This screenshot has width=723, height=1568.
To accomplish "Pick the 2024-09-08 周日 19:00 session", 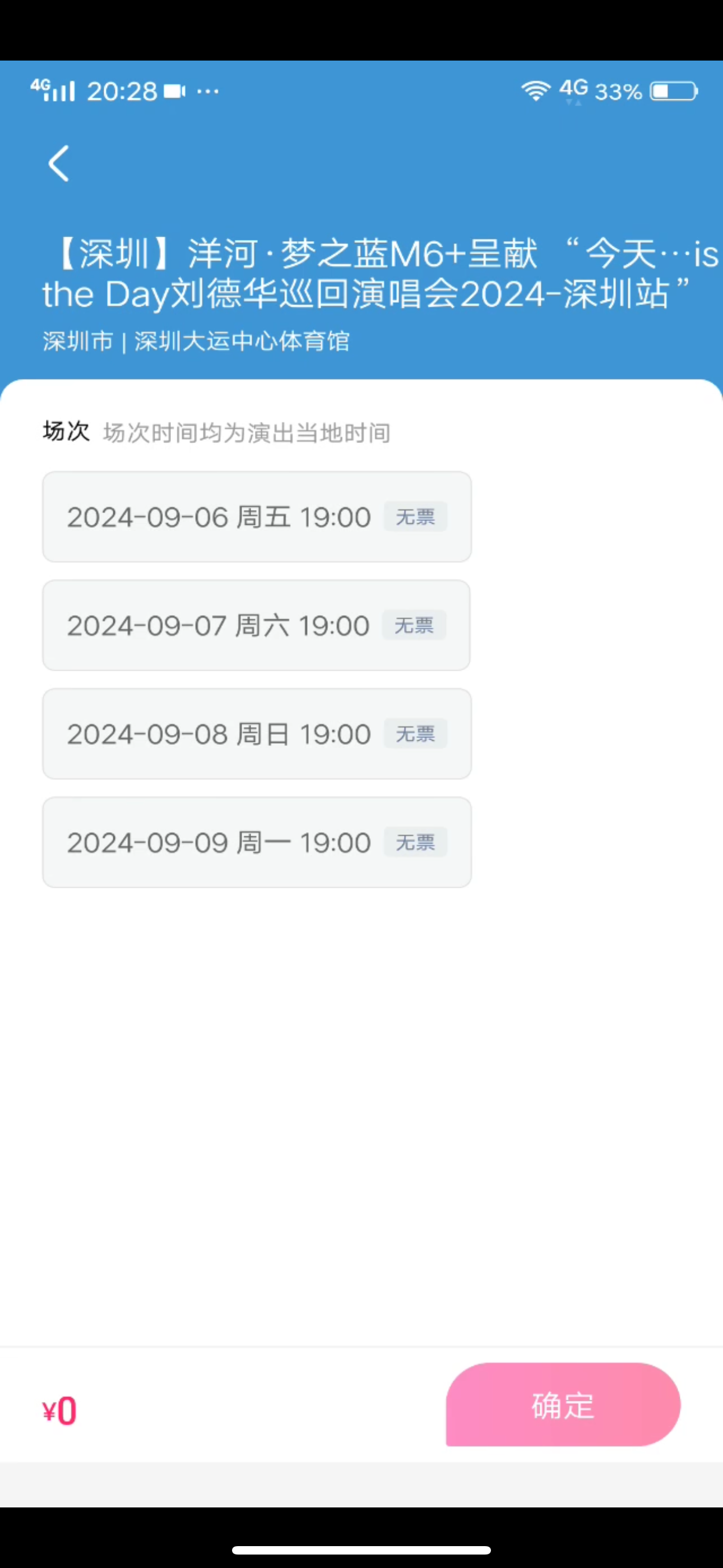I will (257, 734).
